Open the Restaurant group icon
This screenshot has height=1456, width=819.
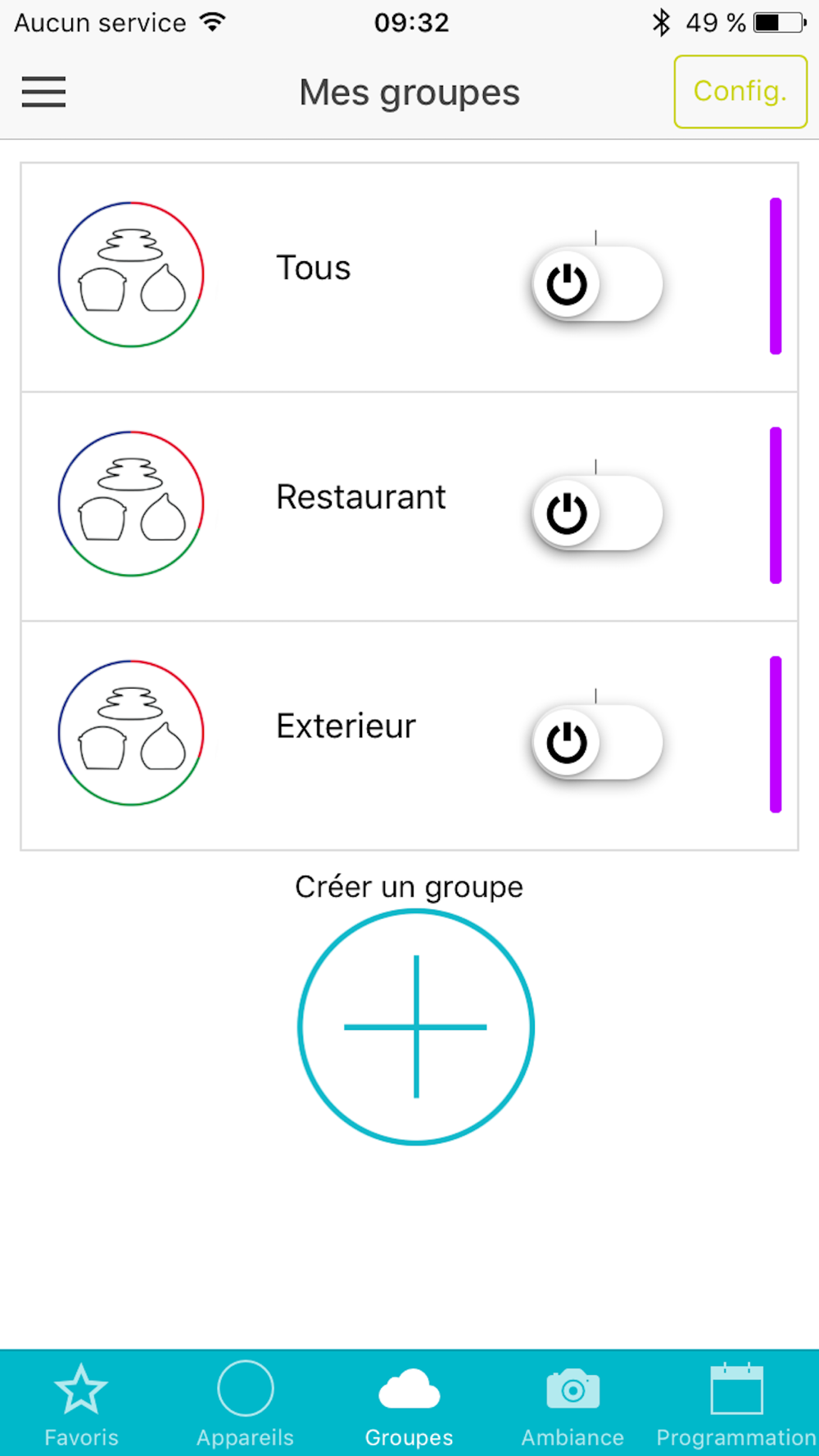tap(131, 504)
